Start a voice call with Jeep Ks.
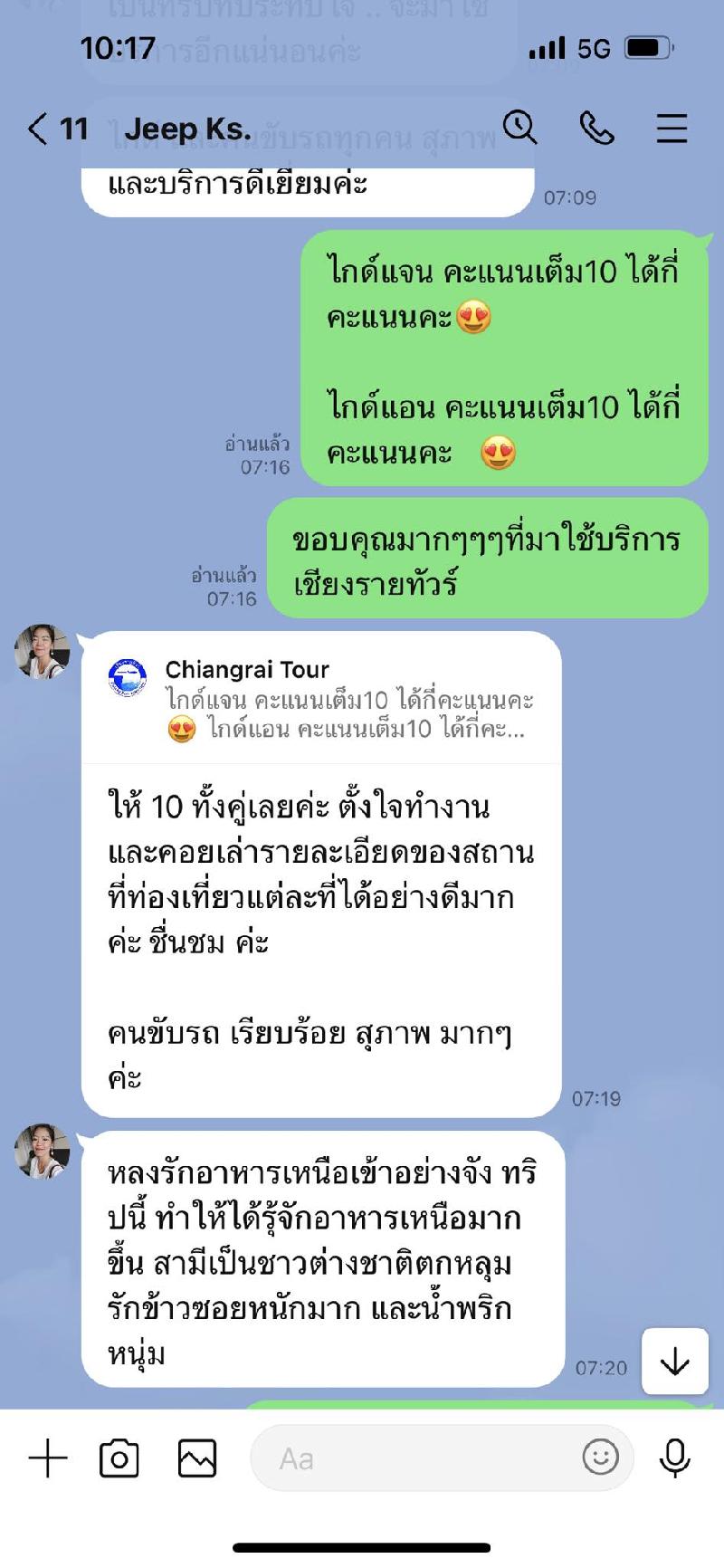The width and height of the screenshot is (724, 1568). [x=596, y=128]
